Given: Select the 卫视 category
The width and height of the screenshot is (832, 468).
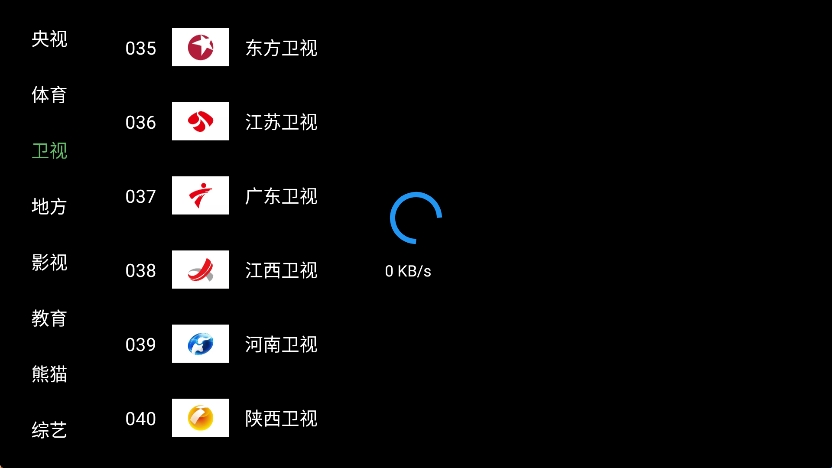Looking at the screenshot, I should tap(49, 151).
